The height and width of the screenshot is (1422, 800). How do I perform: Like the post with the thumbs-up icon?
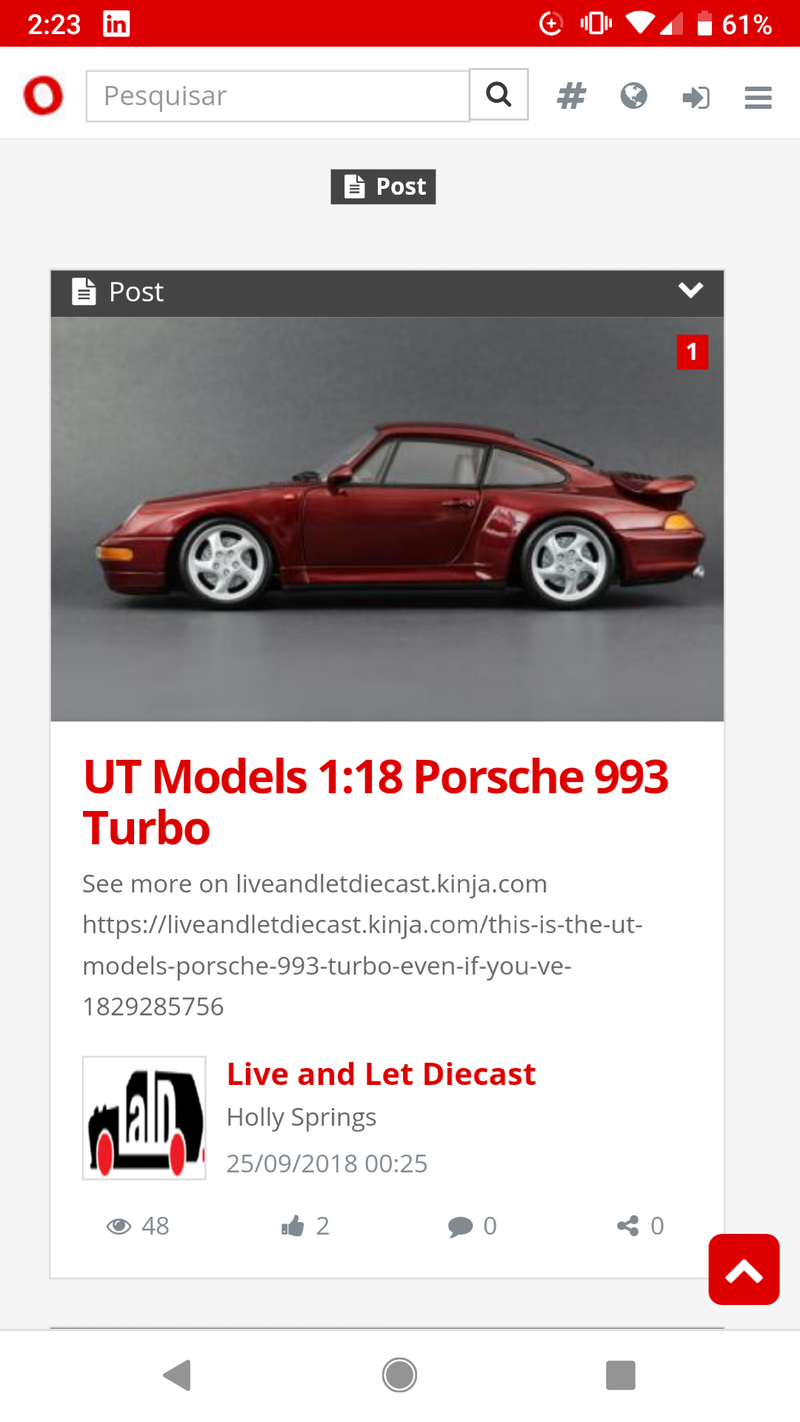(x=293, y=1226)
